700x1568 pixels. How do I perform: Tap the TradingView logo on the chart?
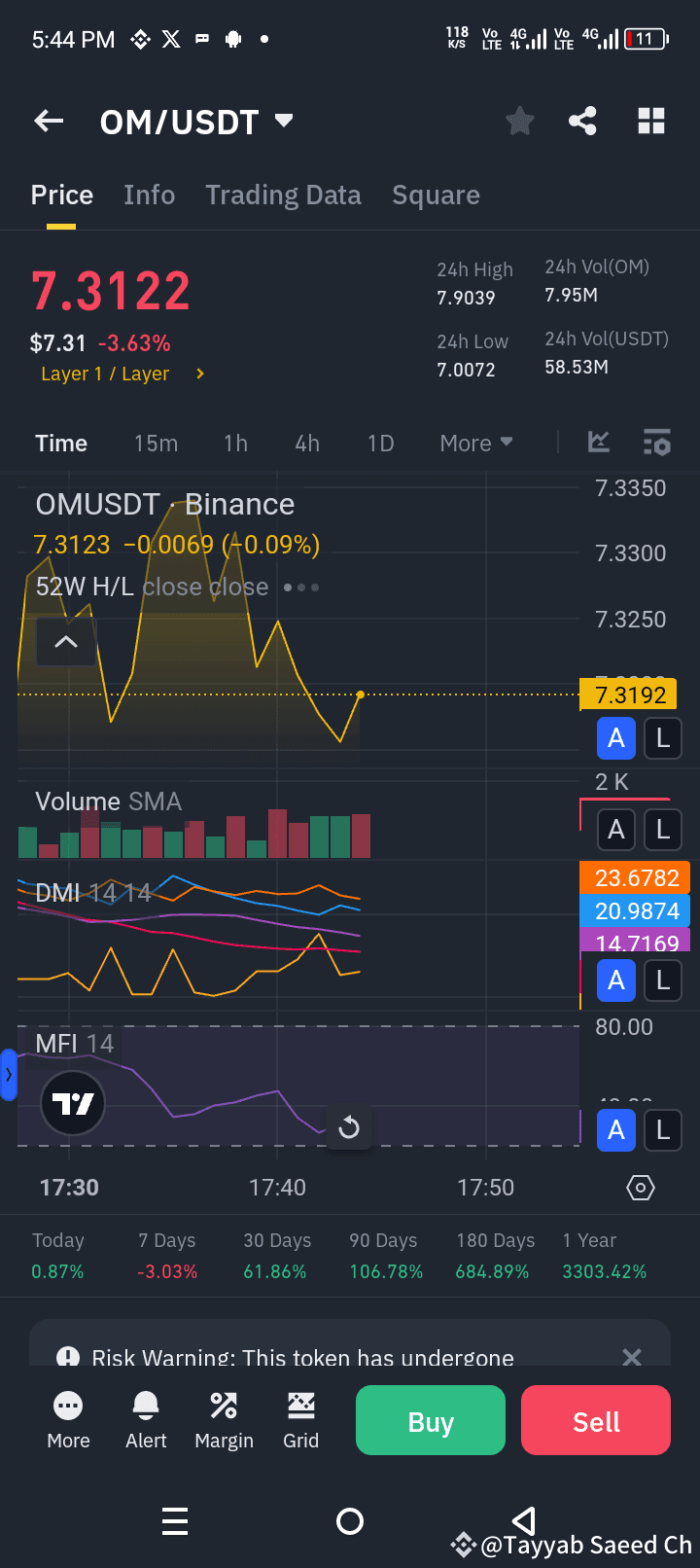(x=73, y=1104)
